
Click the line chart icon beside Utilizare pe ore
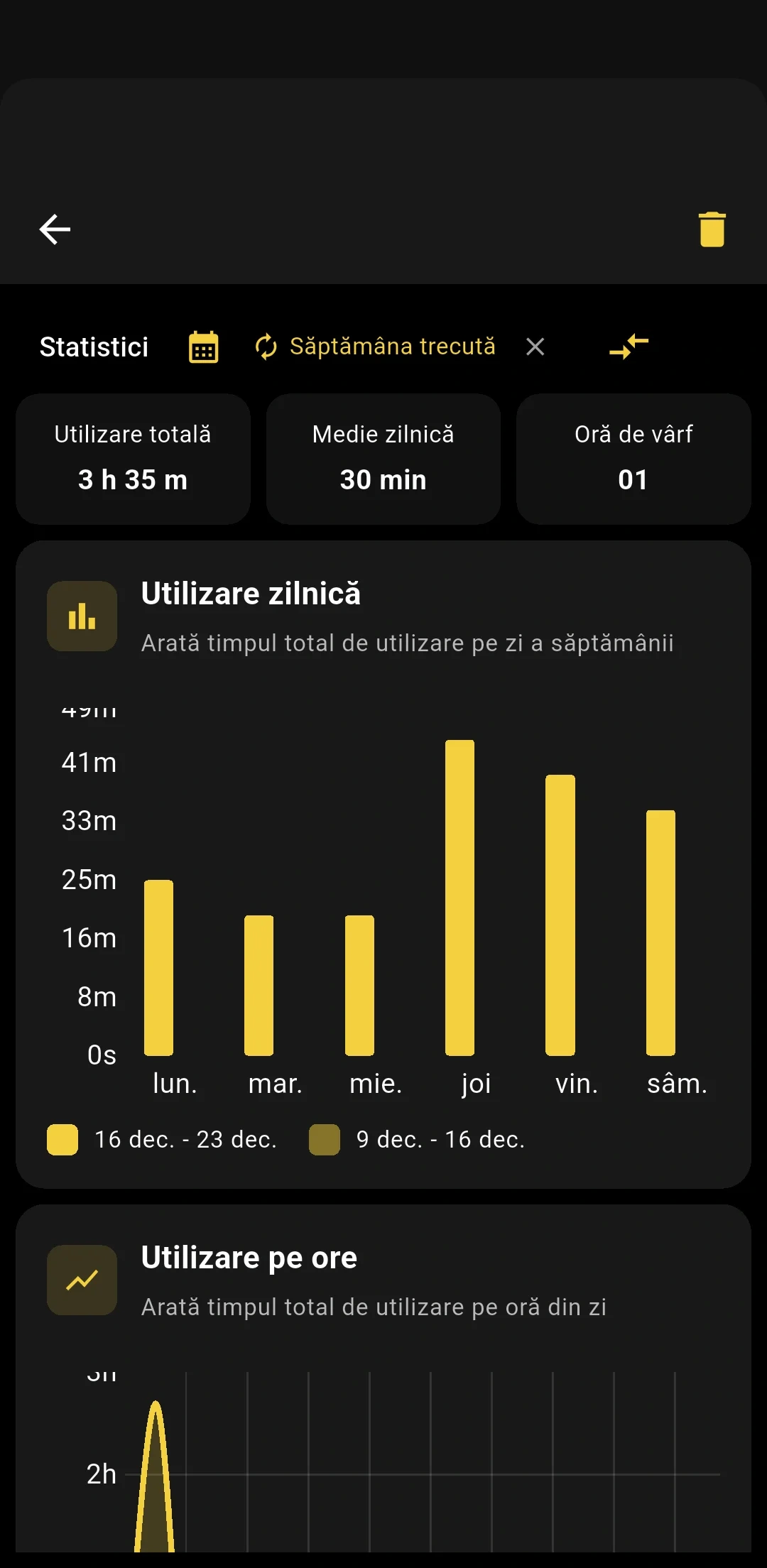click(x=82, y=1280)
